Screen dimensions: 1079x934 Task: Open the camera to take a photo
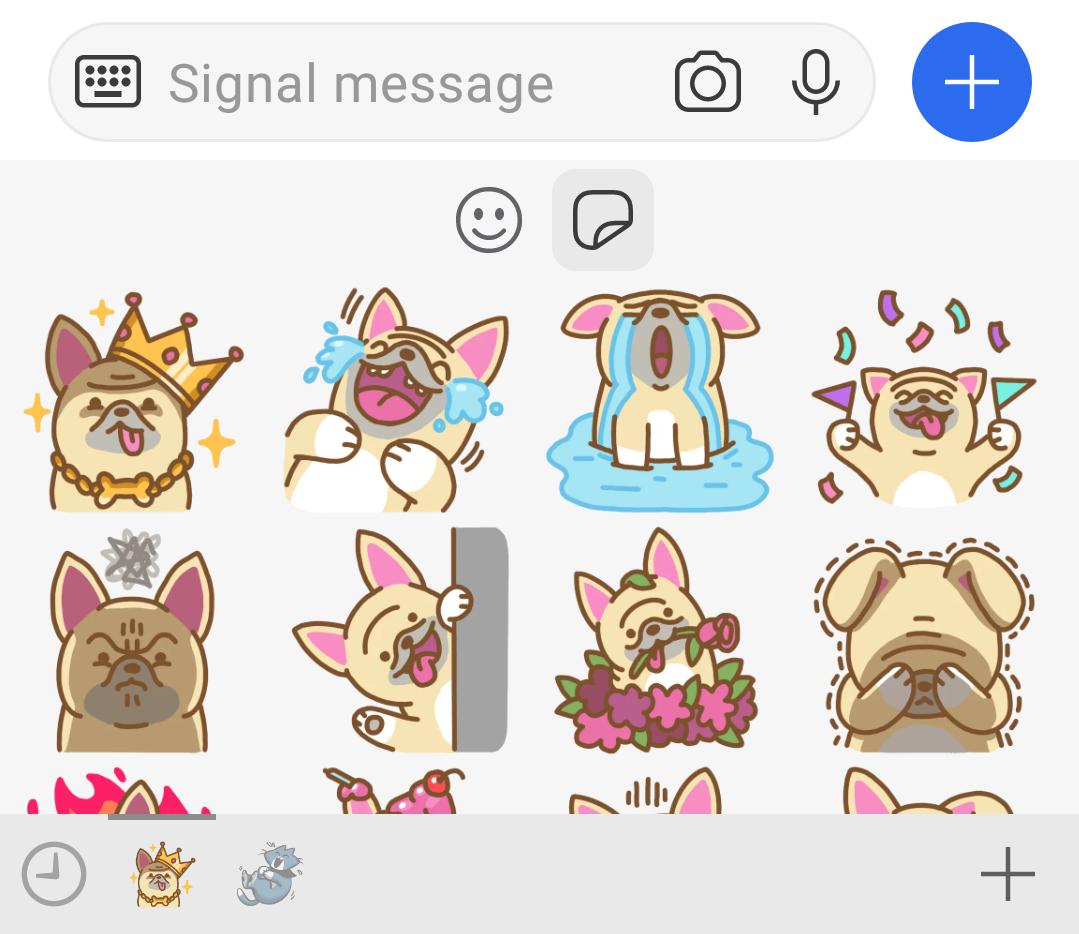(708, 82)
